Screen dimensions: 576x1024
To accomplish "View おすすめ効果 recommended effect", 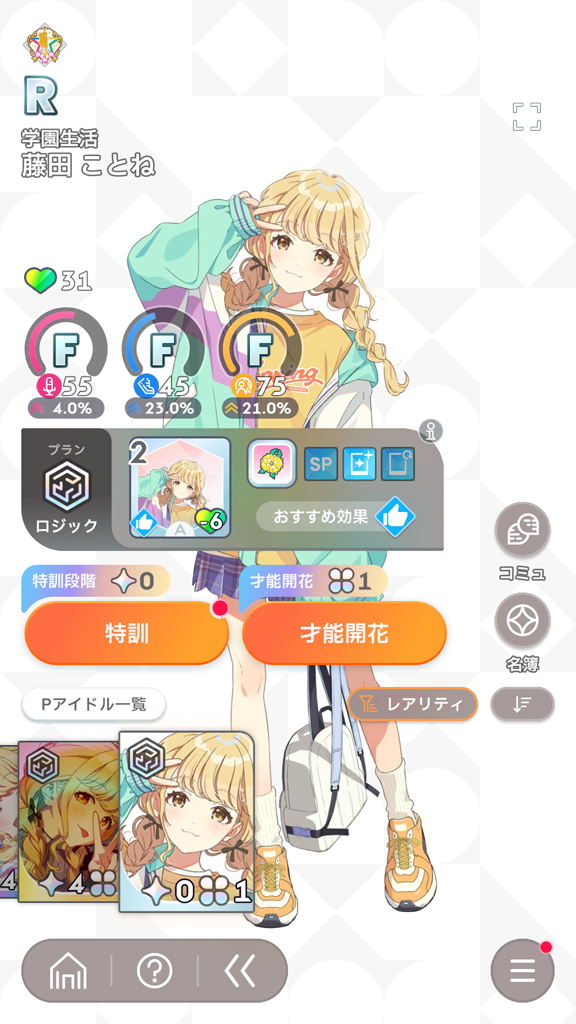I will pos(335,517).
